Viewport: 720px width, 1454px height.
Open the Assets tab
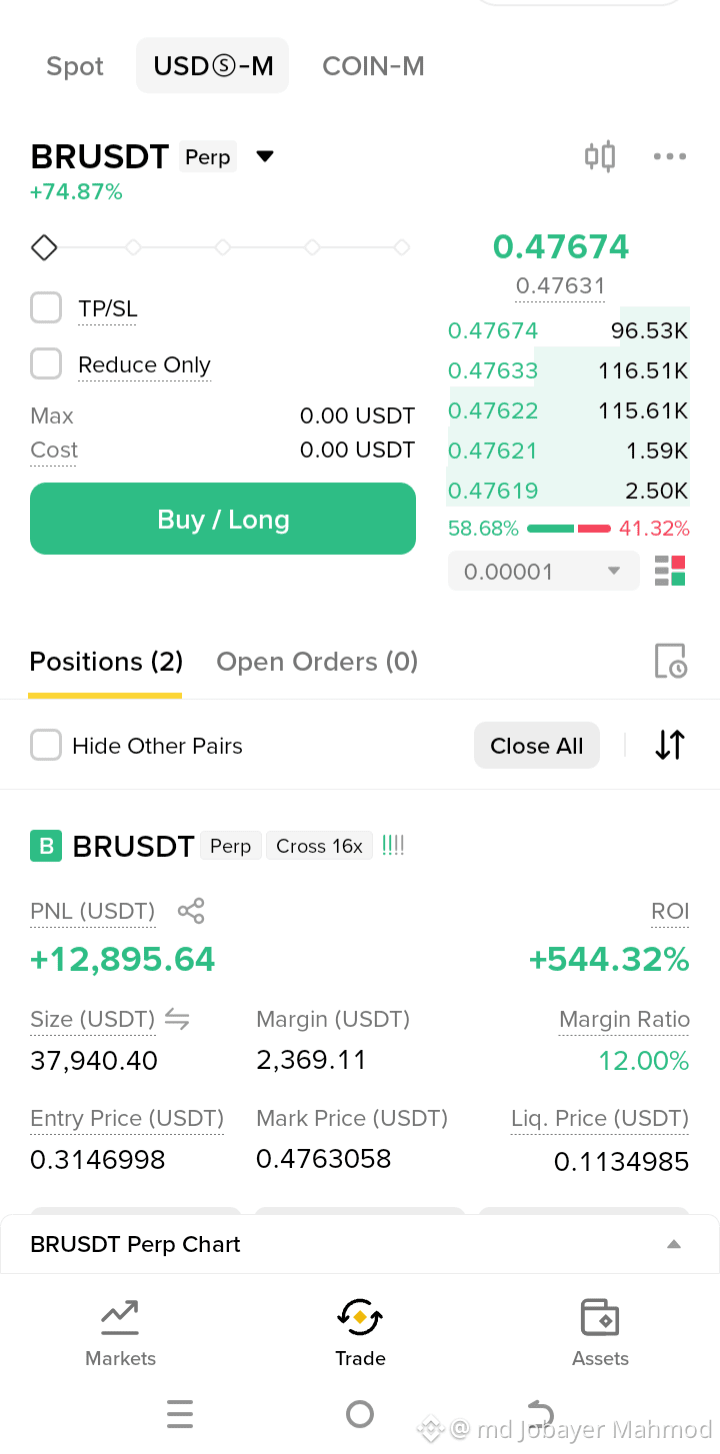click(x=600, y=1333)
